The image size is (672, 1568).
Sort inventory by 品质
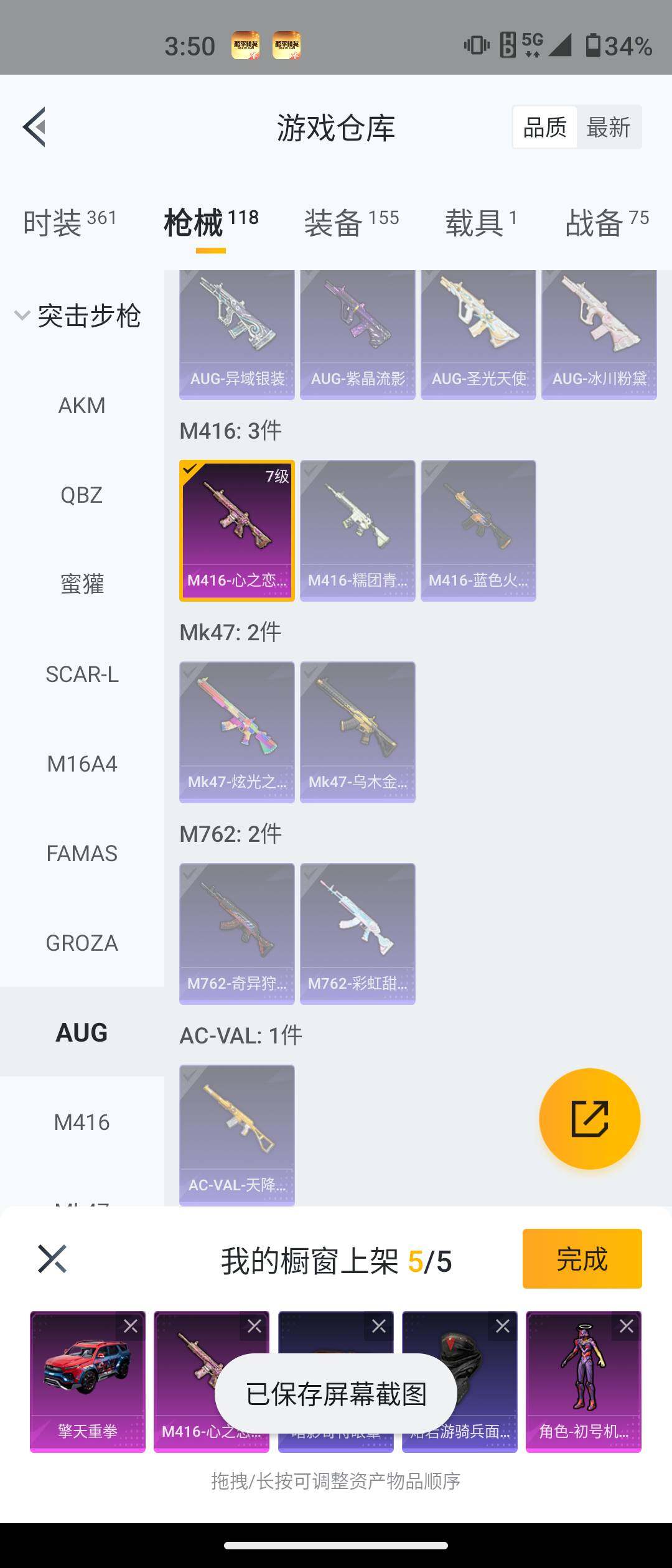click(x=544, y=126)
